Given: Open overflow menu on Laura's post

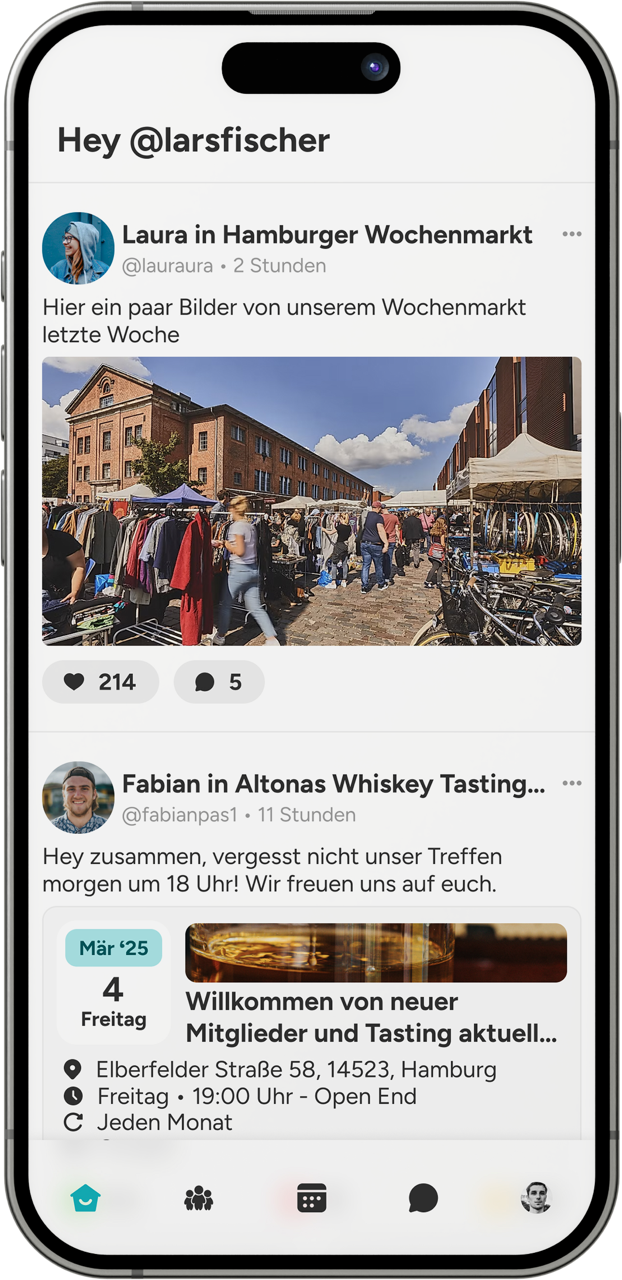Looking at the screenshot, I should click(571, 234).
